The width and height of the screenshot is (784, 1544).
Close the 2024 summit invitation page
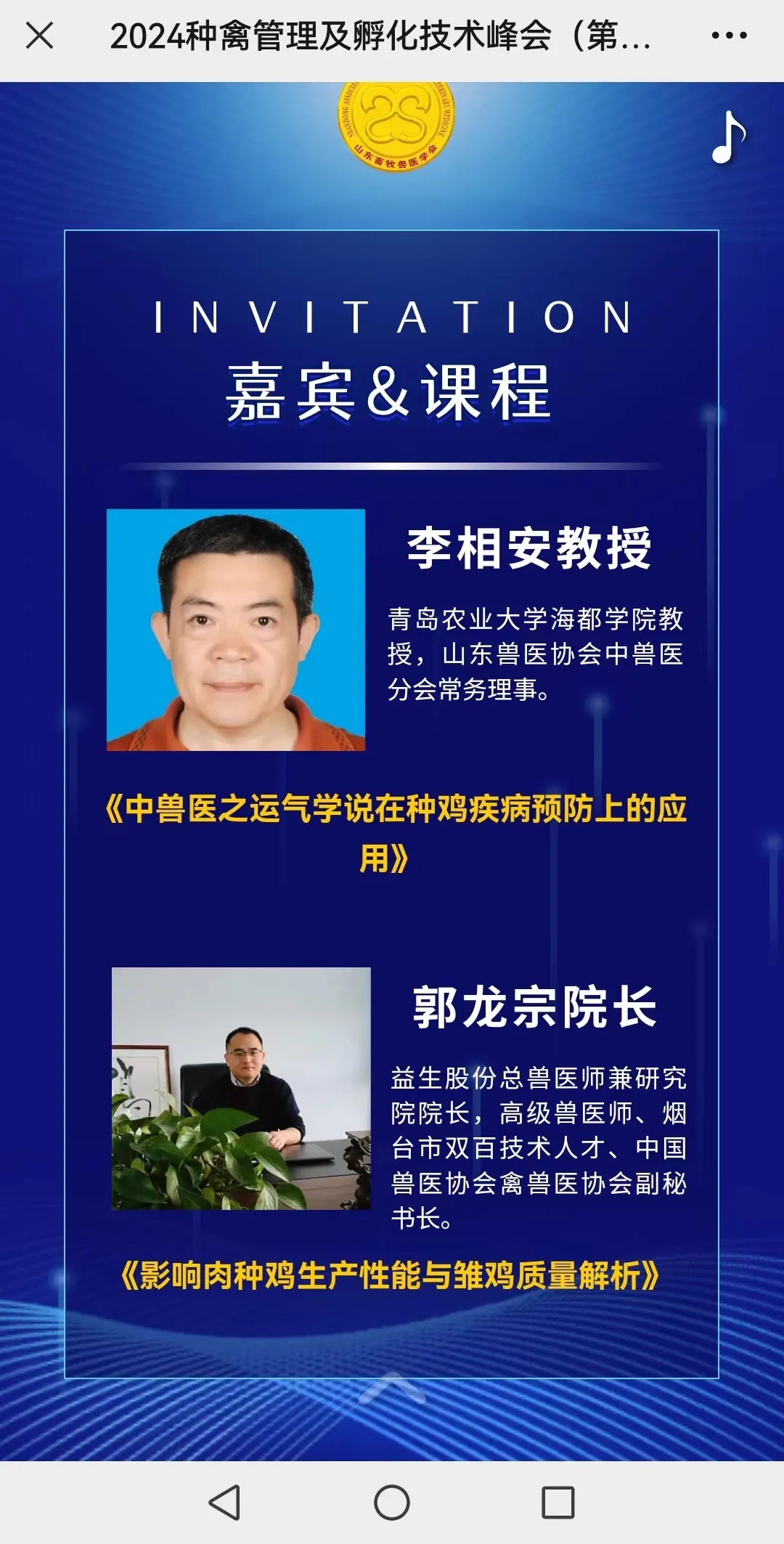coord(39,35)
